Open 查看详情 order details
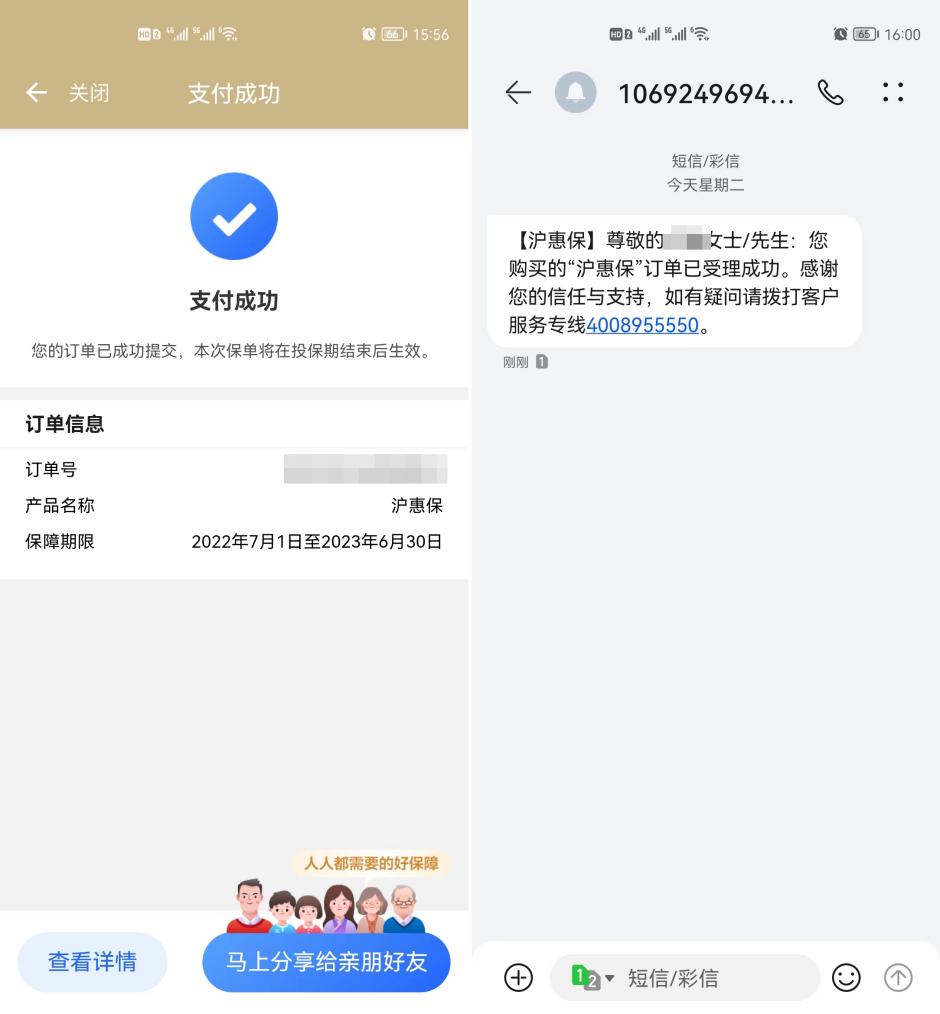 [x=93, y=962]
